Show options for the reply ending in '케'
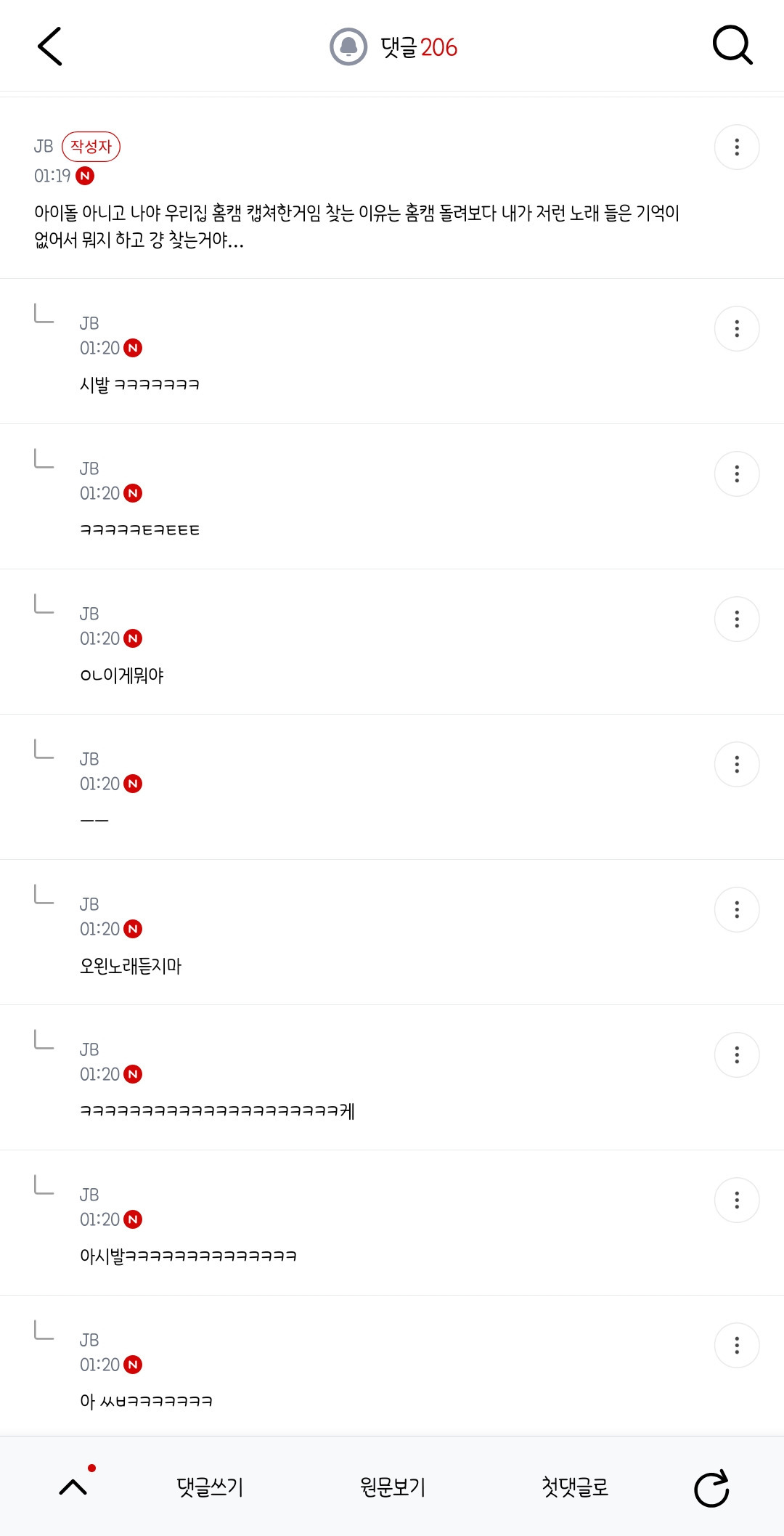This screenshot has height=1536, width=784. click(x=737, y=1055)
